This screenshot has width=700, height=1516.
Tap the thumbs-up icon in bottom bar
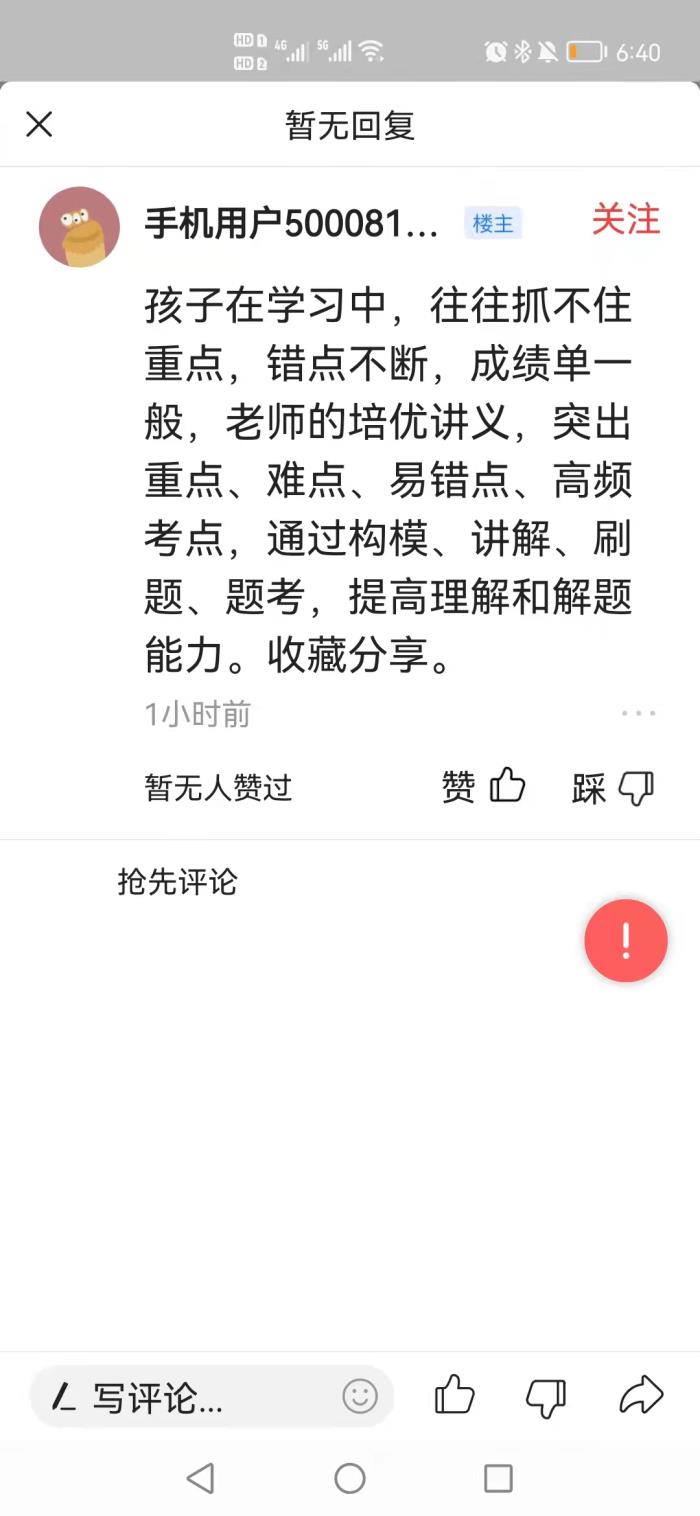pyautogui.click(x=455, y=1395)
